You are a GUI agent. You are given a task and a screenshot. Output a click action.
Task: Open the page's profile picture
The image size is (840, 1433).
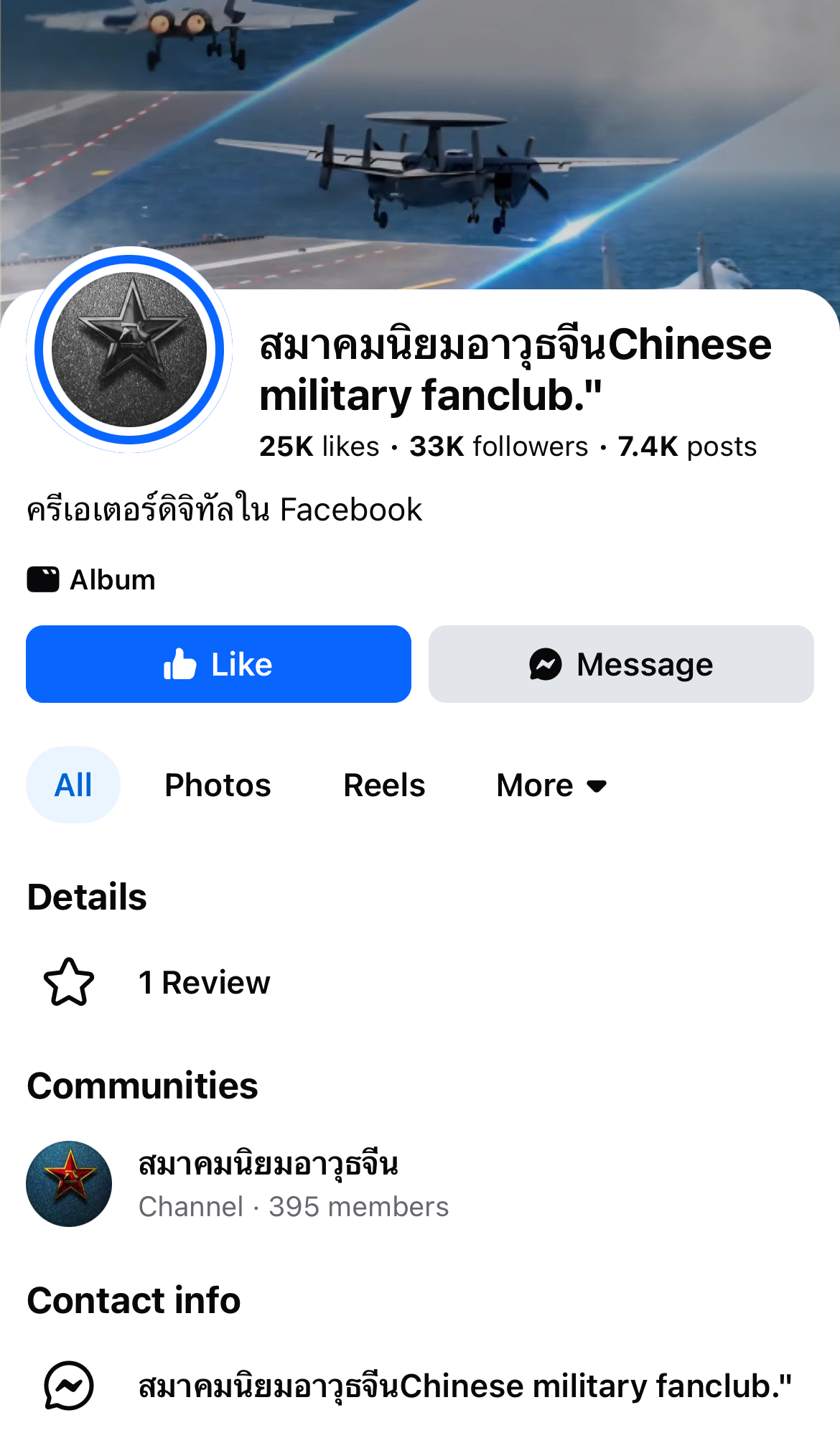(130, 350)
